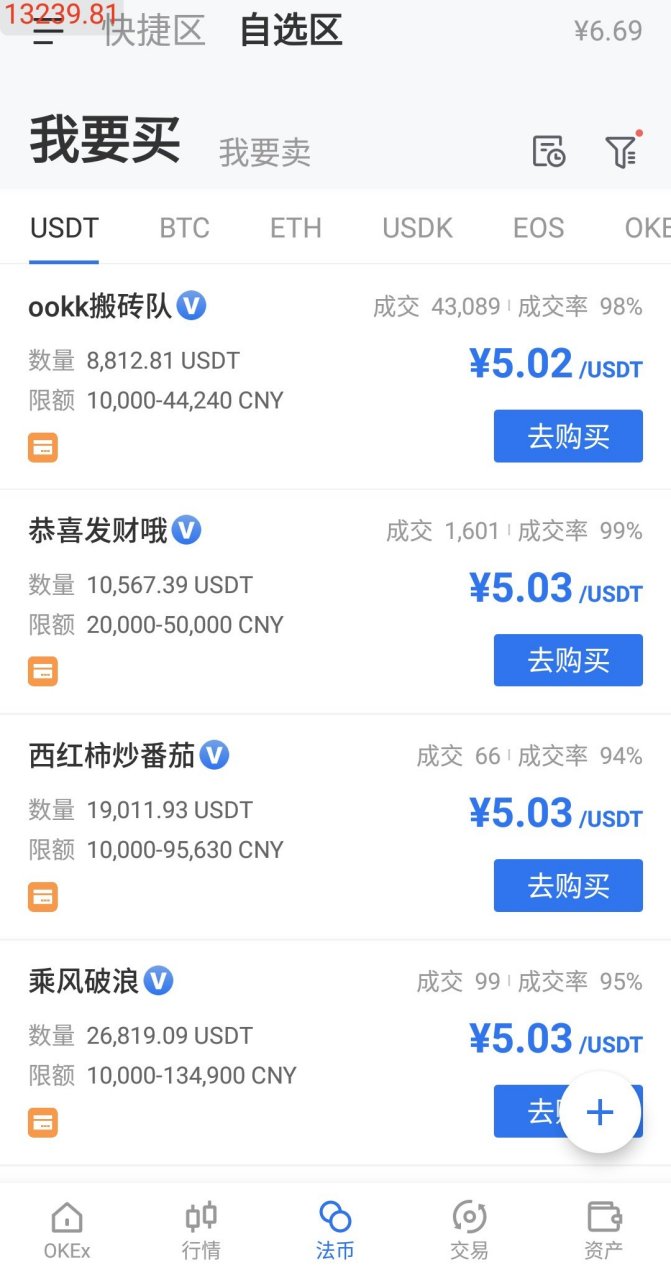Open the 资产 assets tab

(603, 1230)
